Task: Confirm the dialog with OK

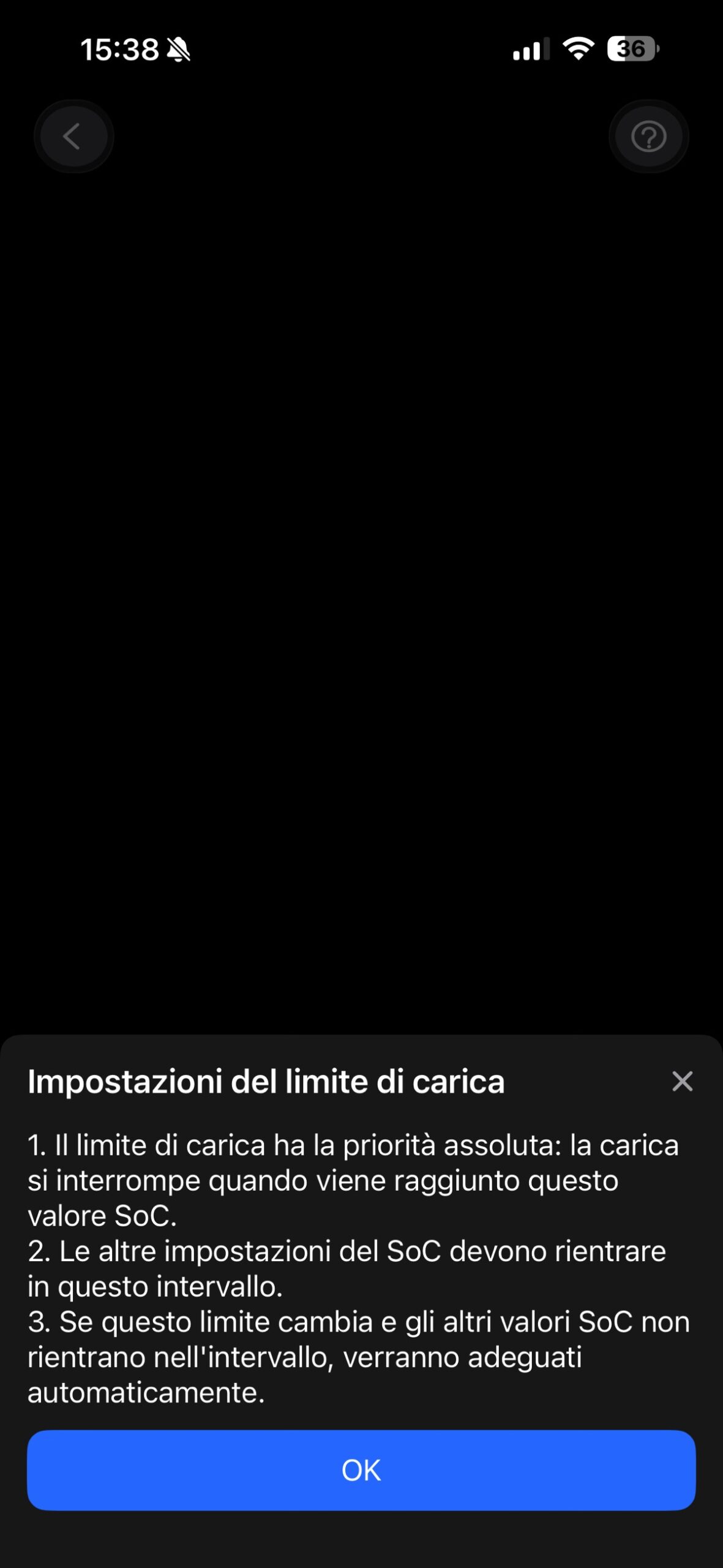Action: 361,1470
